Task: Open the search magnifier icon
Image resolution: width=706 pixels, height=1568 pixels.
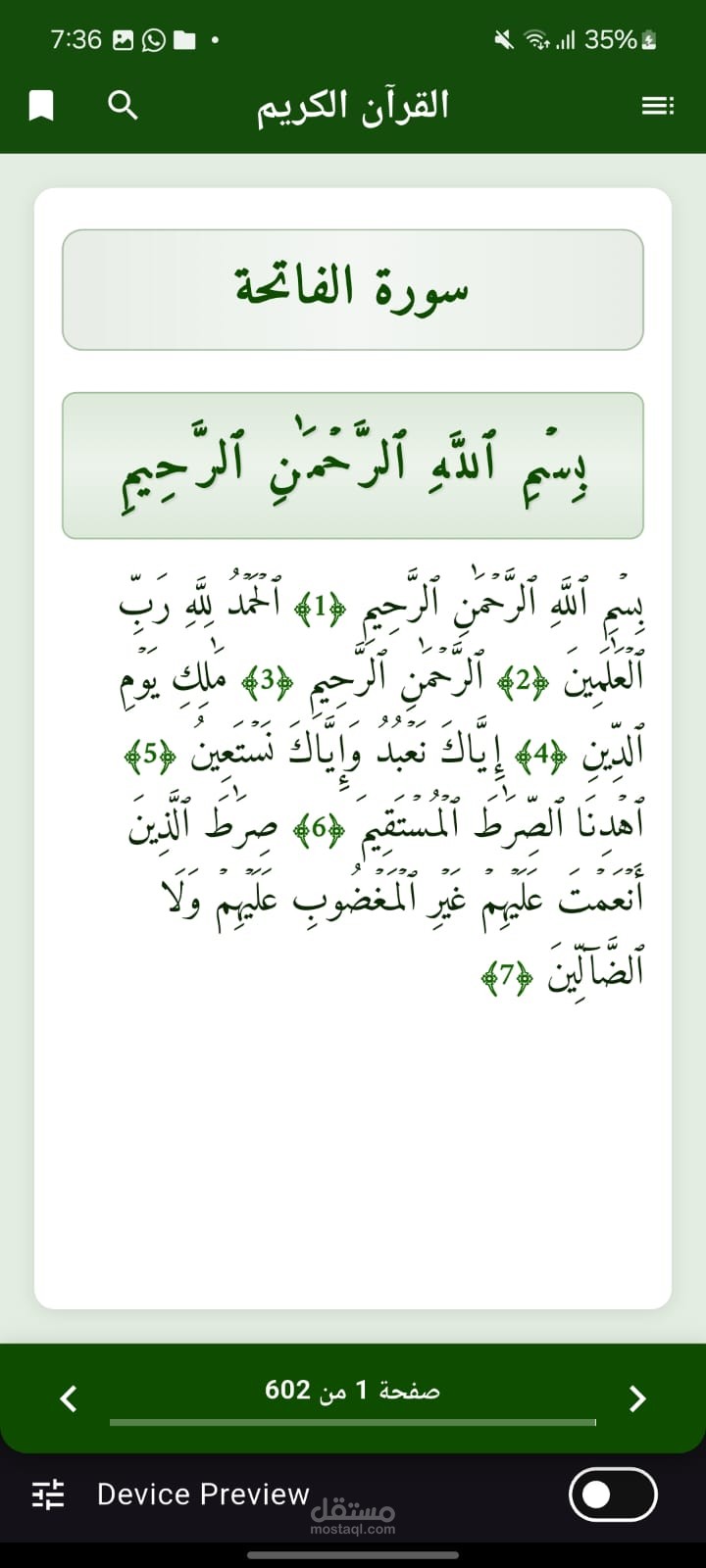Action: [x=123, y=105]
